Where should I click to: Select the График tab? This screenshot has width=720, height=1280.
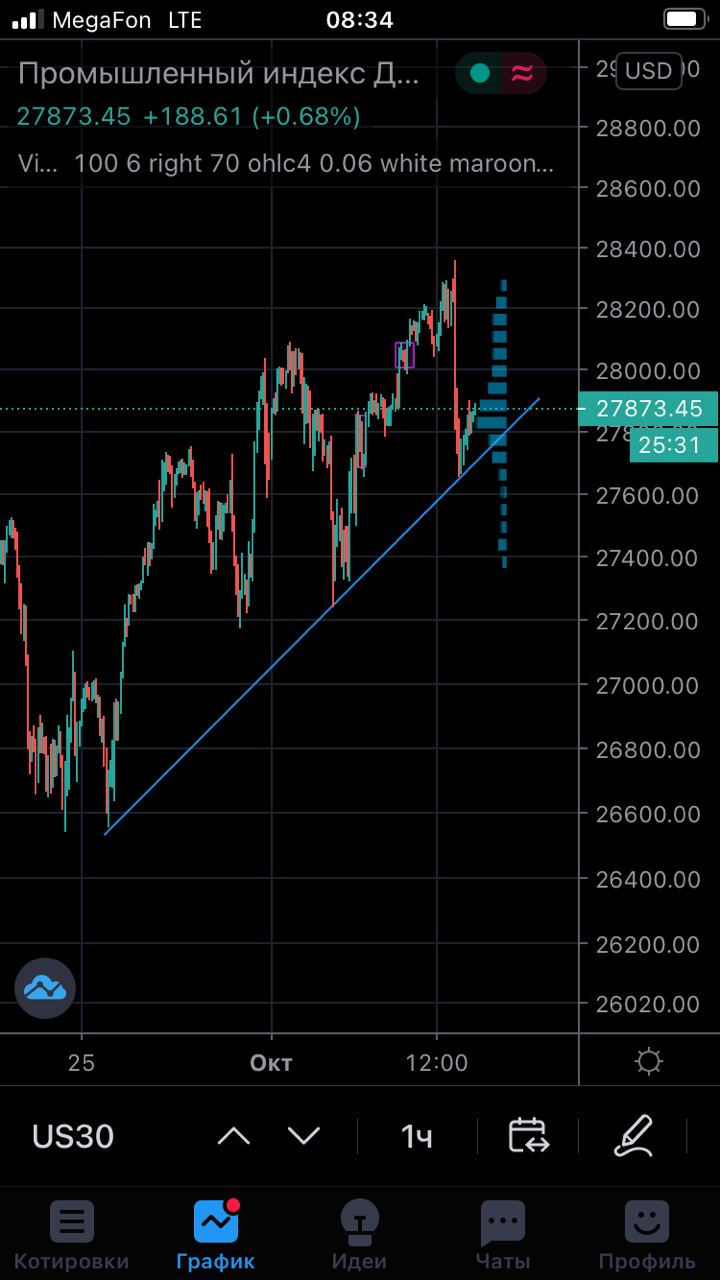[216, 1236]
